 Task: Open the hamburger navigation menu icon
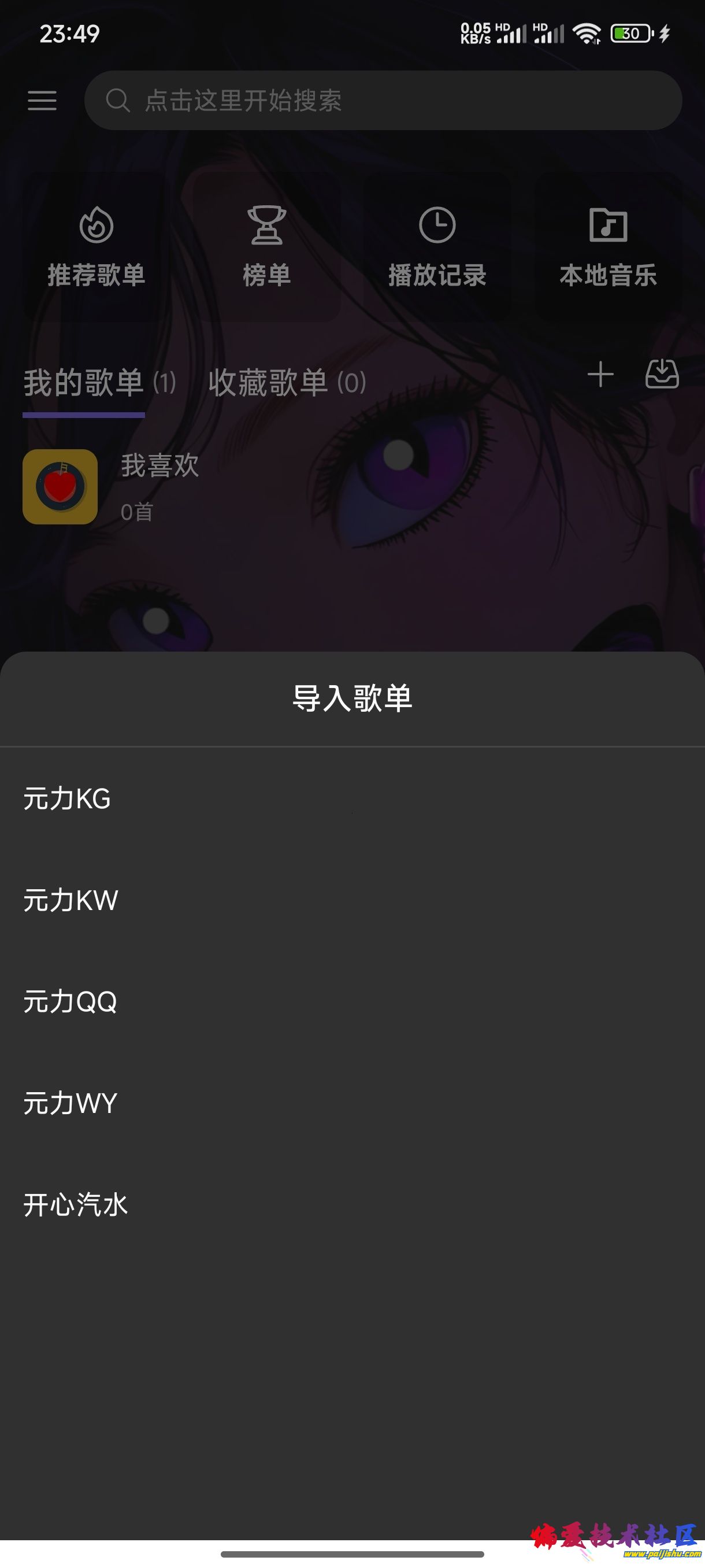pyautogui.click(x=43, y=101)
